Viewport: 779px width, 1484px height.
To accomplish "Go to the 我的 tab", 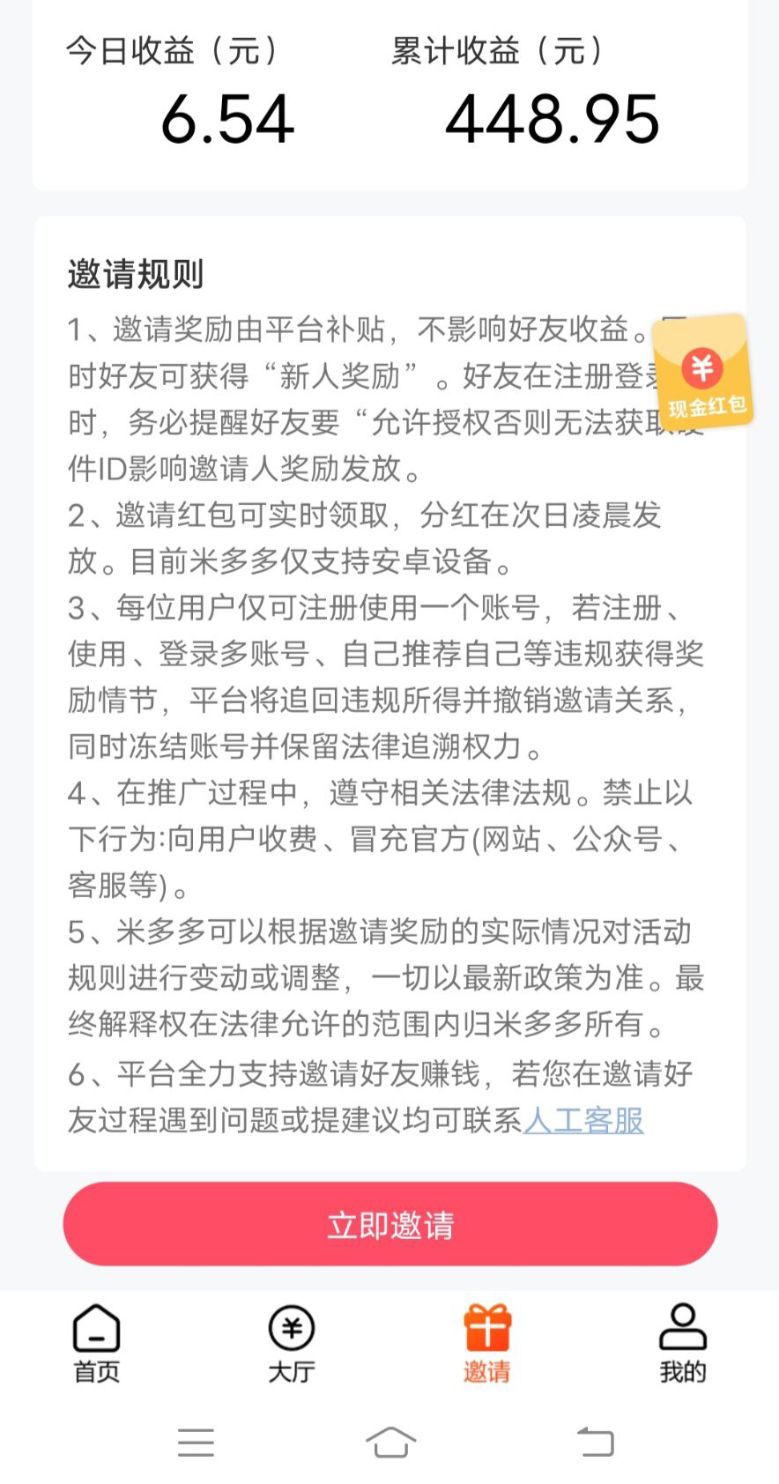I will (682, 1343).
